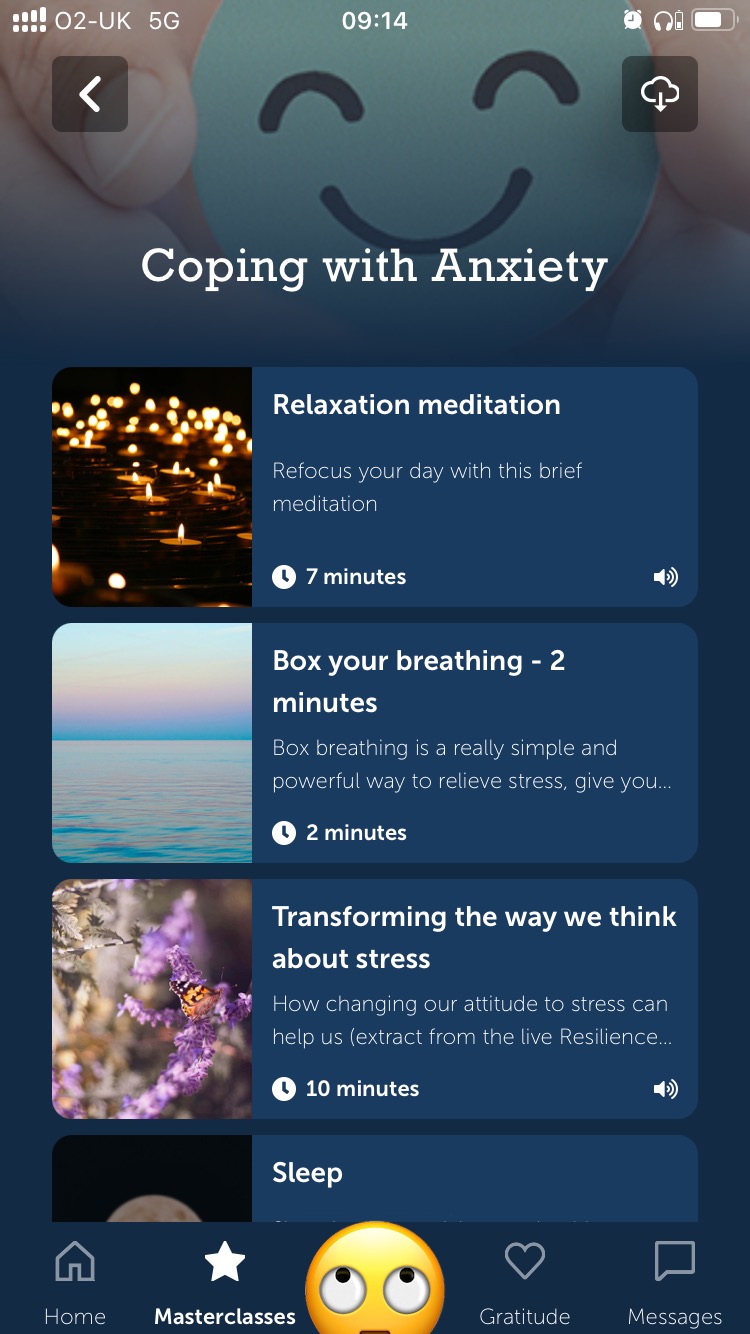This screenshot has width=750, height=1334.
Task: Open Transforming the way we think about stress
Action: coord(374,999)
